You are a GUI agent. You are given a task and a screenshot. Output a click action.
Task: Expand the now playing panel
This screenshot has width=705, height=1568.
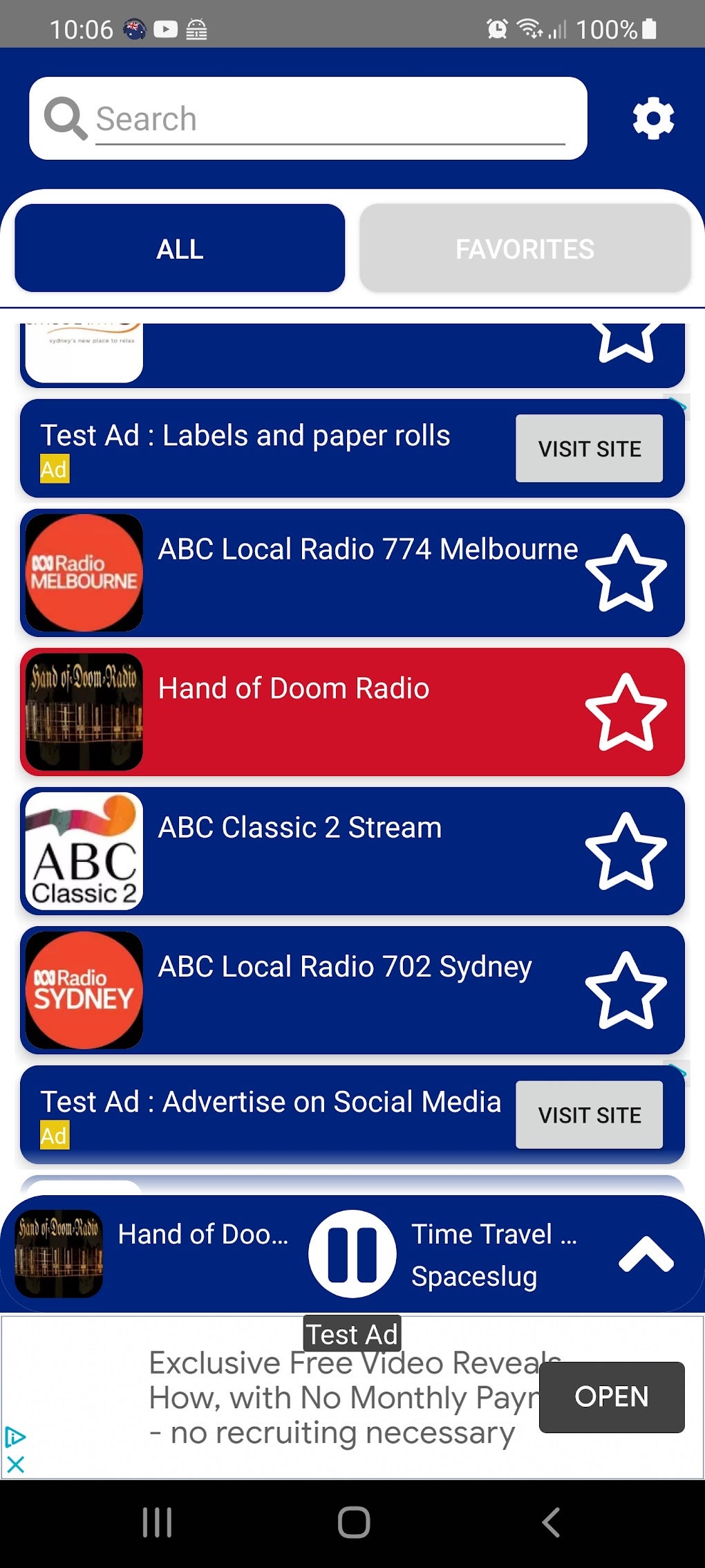[646, 1253]
